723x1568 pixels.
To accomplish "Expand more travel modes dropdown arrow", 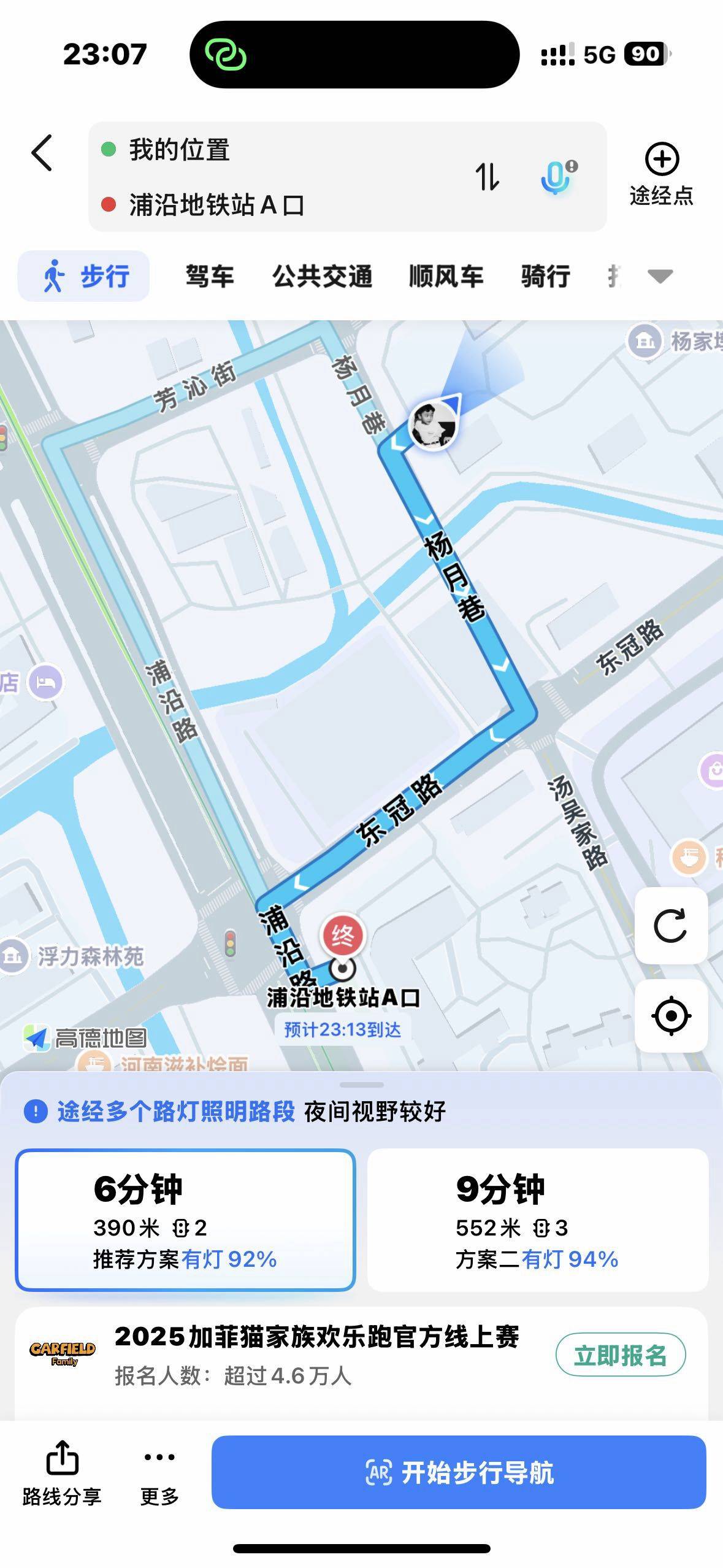I will click(x=660, y=276).
